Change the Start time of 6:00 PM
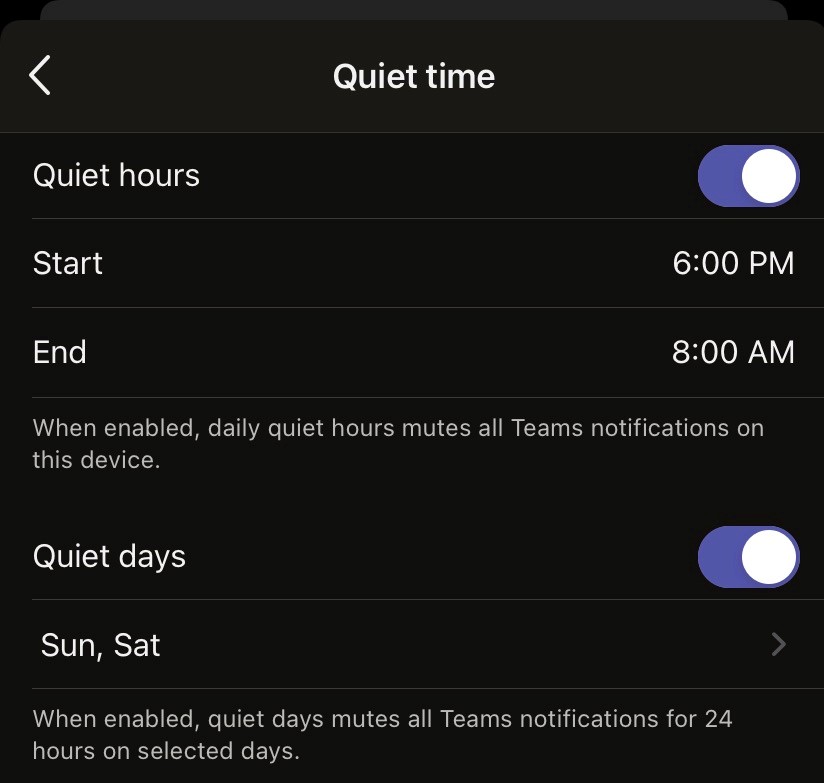This screenshot has width=824, height=783. pos(733,263)
